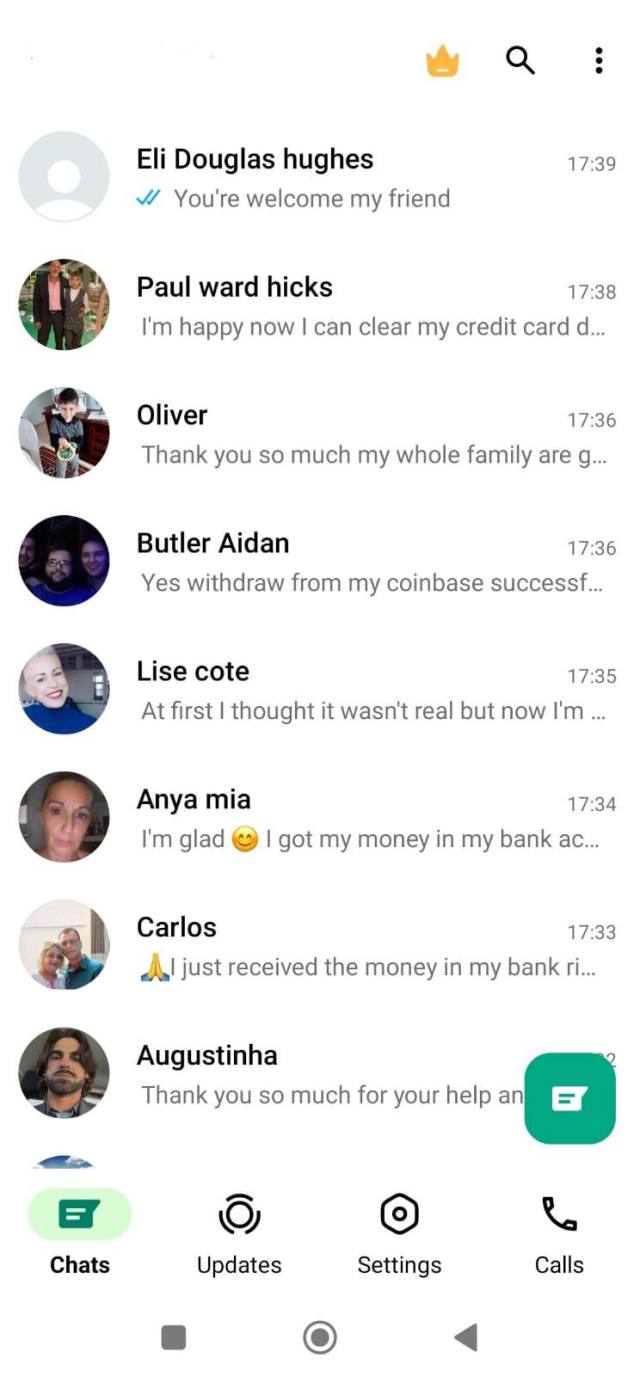Switch to the Updates tab
The width and height of the screenshot is (640, 1376).
point(239,1234)
